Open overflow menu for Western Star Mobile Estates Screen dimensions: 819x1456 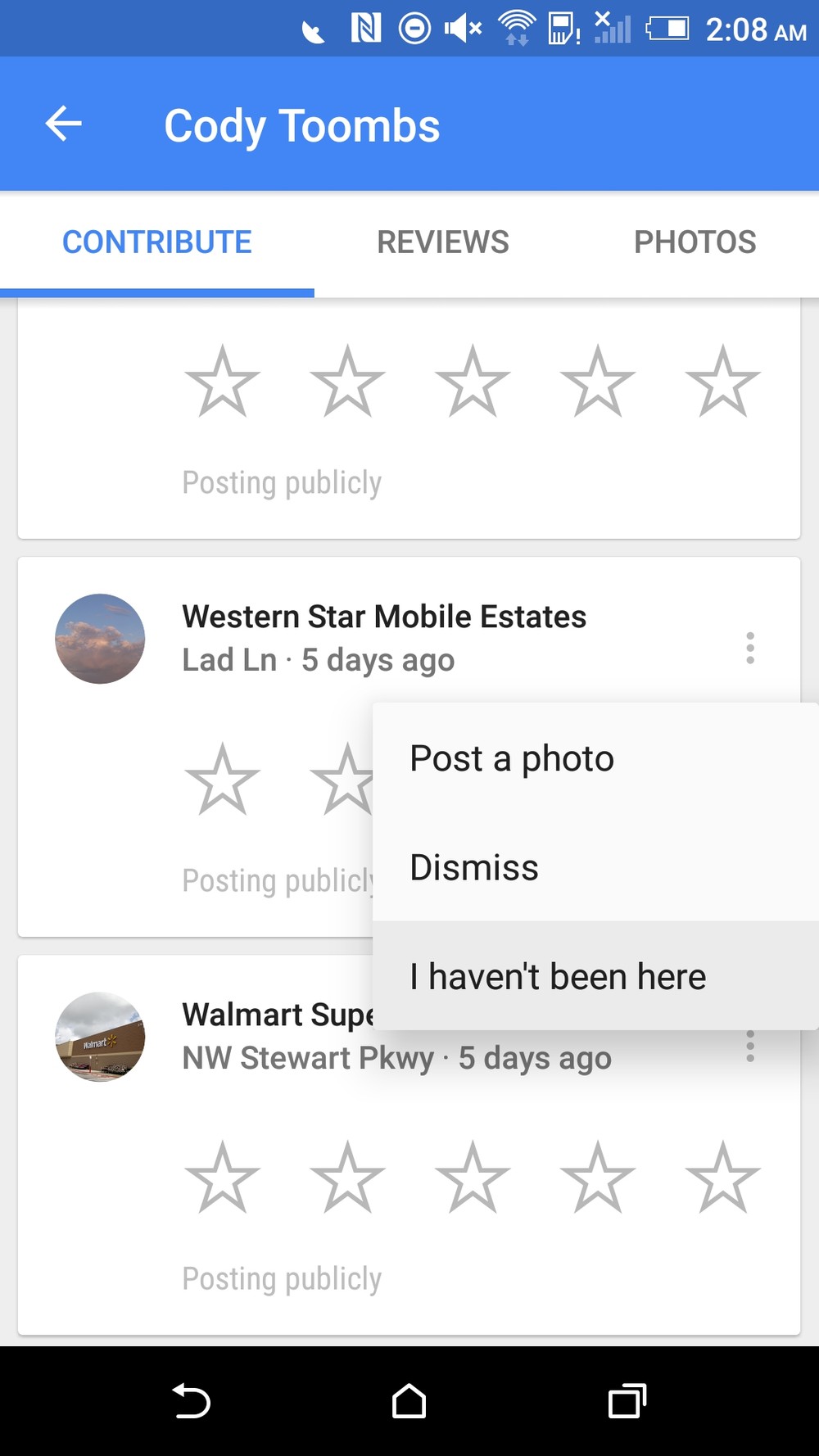click(x=749, y=648)
